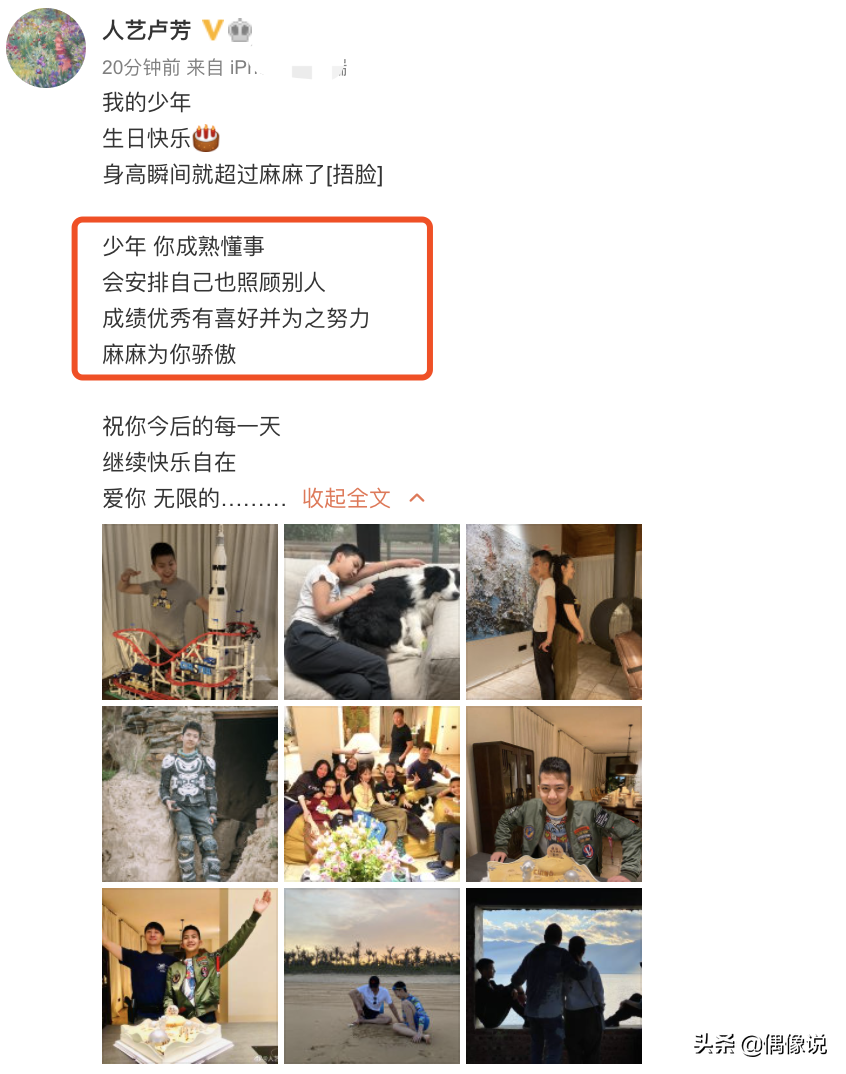This screenshot has height=1074, width=846.
Task: View the photo of the boy raising his arm by the cake
Action: [190, 975]
